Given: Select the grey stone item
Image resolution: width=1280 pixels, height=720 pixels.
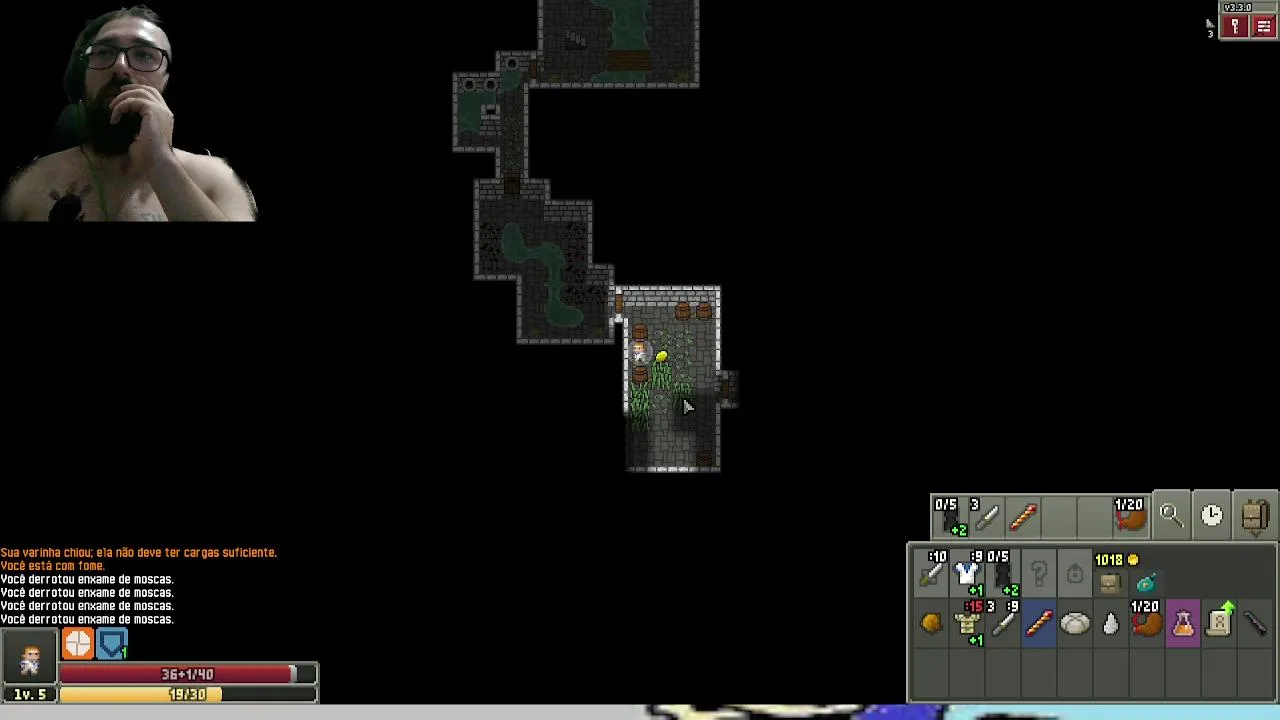Looking at the screenshot, I should [1075, 623].
